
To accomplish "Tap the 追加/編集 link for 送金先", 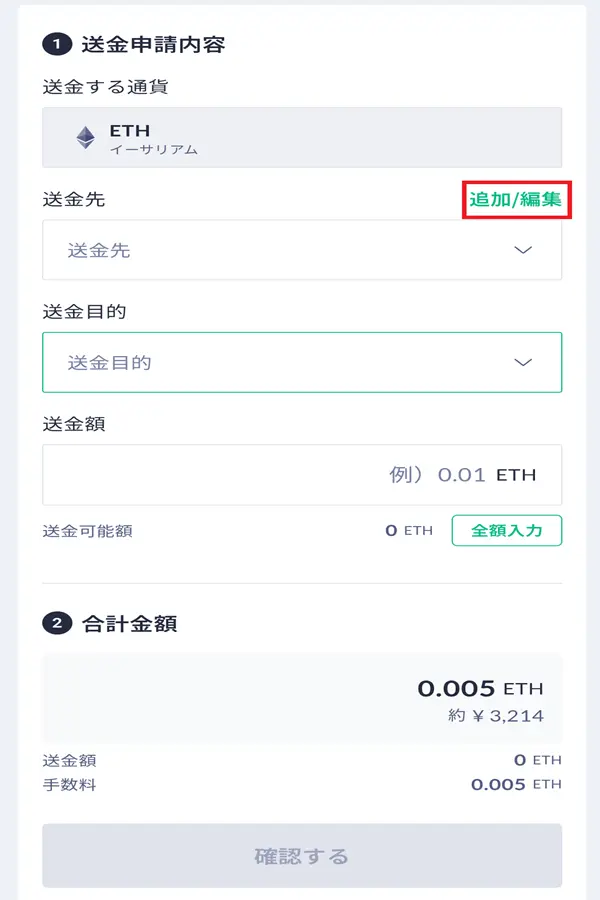I will coord(515,200).
